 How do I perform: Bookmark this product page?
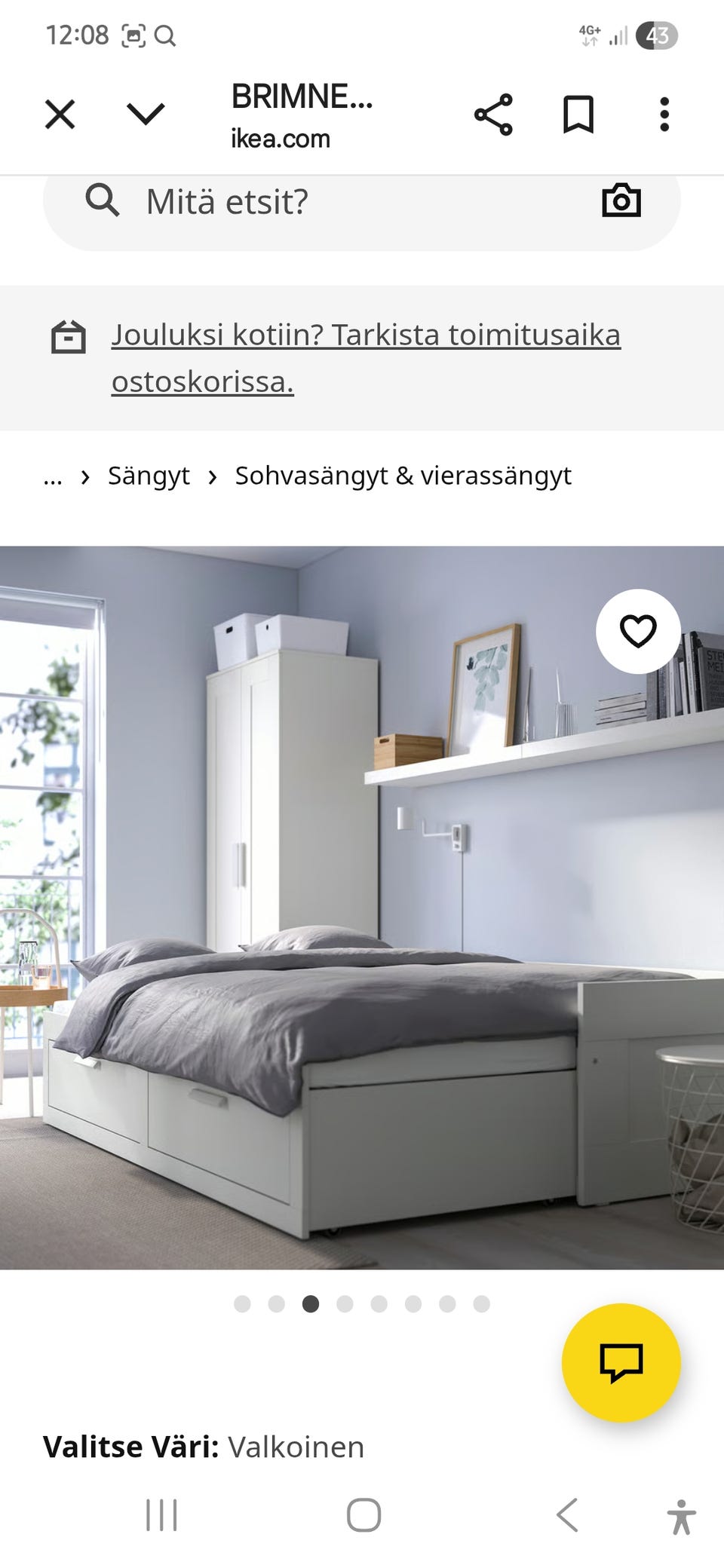click(x=578, y=113)
